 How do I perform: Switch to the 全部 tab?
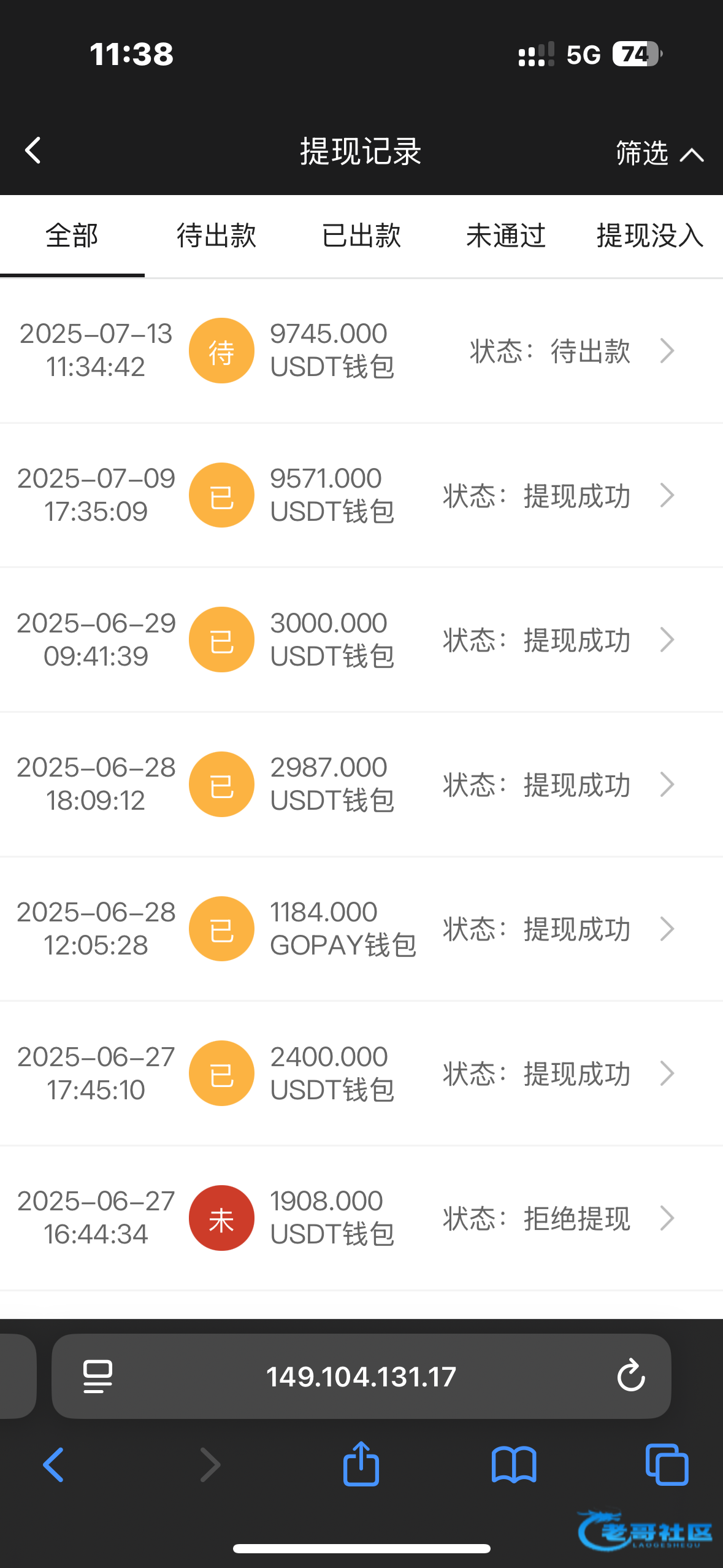[x=72, y=236]
